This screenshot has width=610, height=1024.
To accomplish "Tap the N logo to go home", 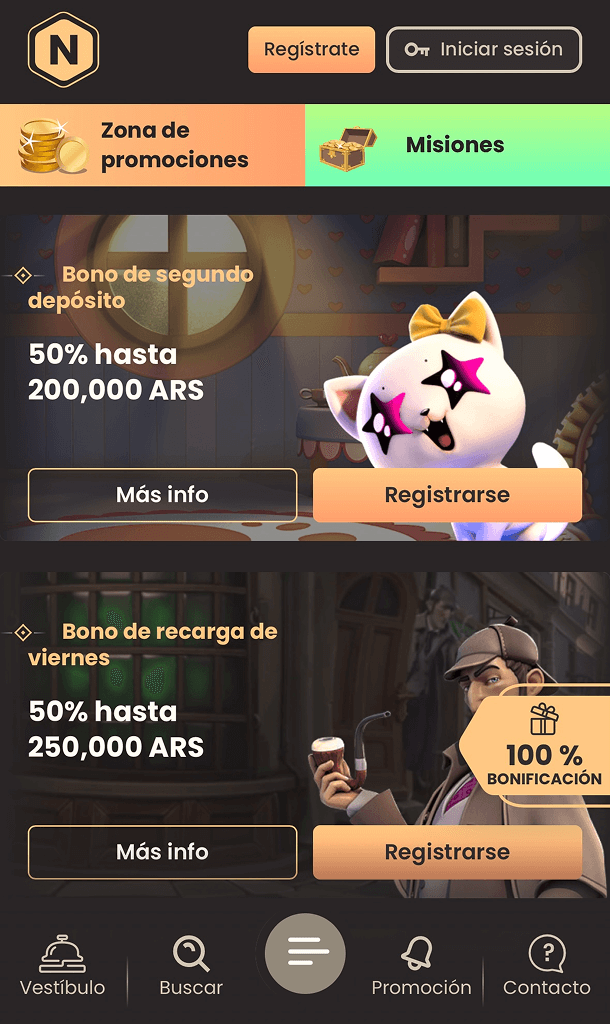I will (63, 50).
